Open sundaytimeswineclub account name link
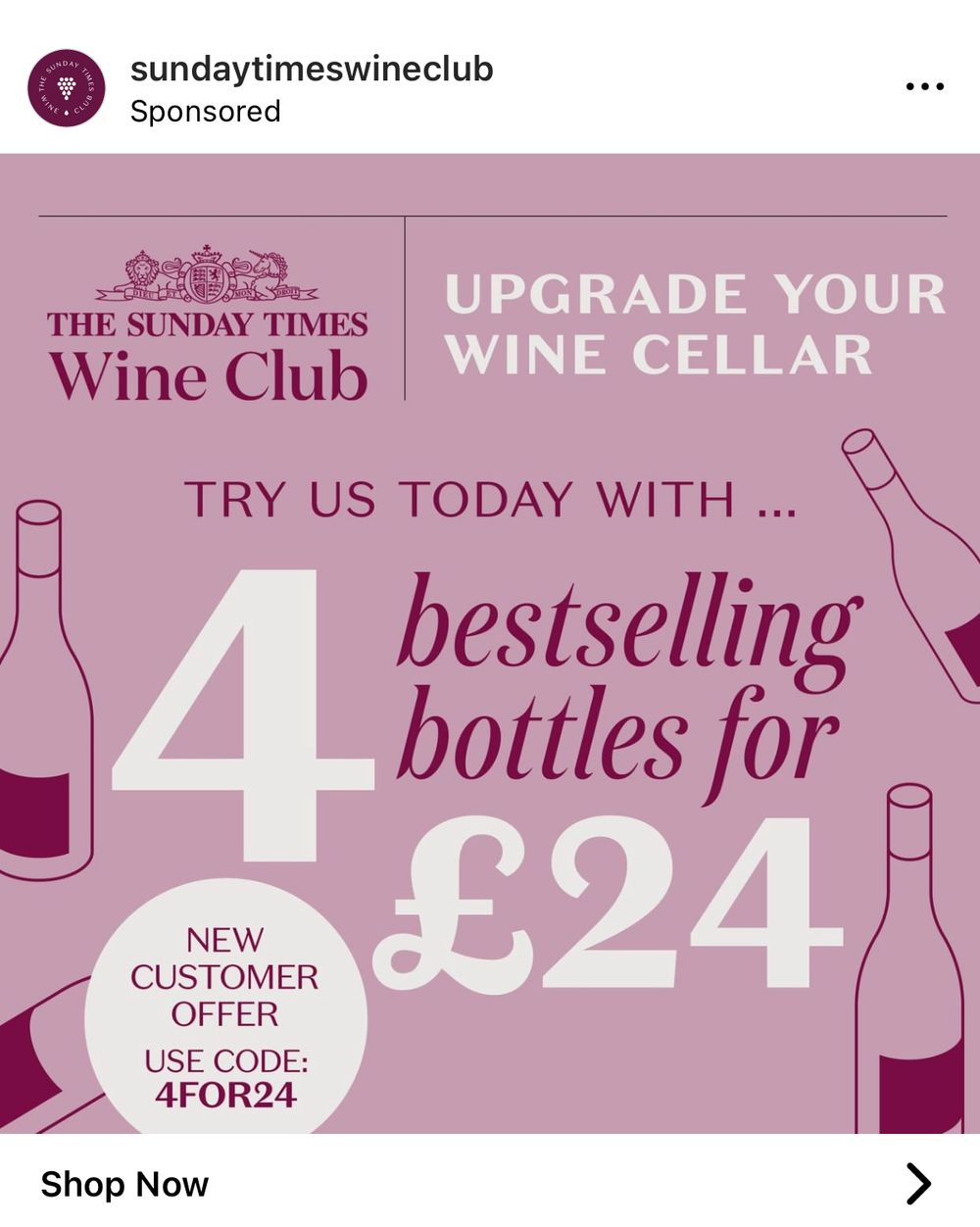The image size is (980, 1227). (x=311, y=69)
